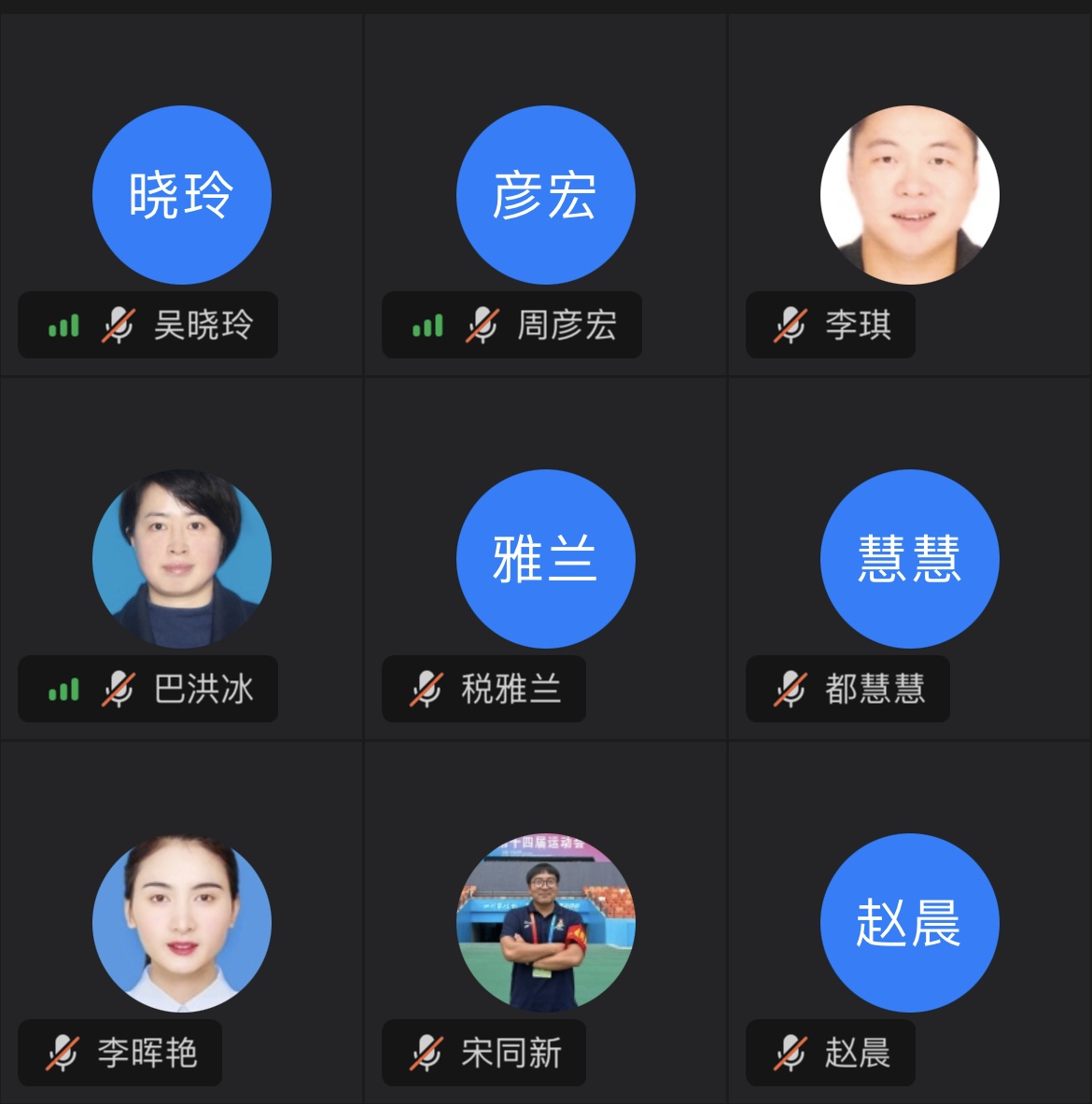This screenshot has height=1104, width=1092.
Task: Open the tile of 宋同新
Action: point(545,922)
